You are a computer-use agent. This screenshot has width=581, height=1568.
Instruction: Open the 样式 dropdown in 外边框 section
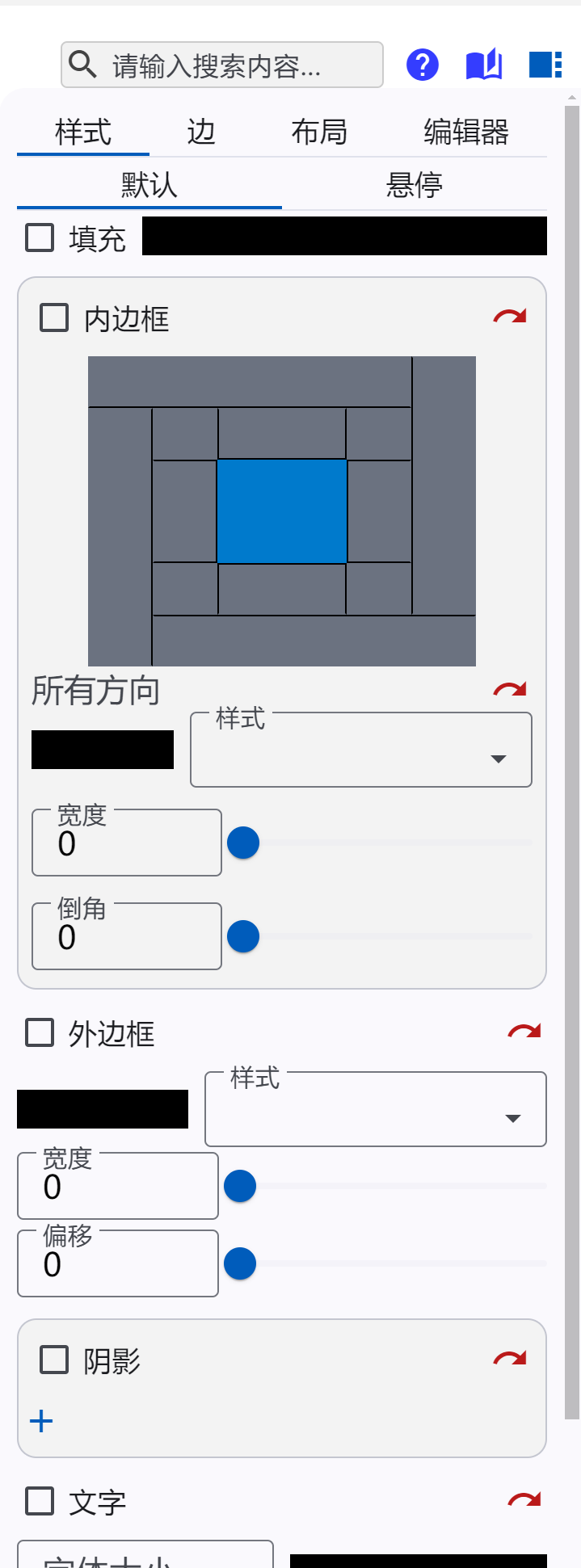click(376, 1110)
